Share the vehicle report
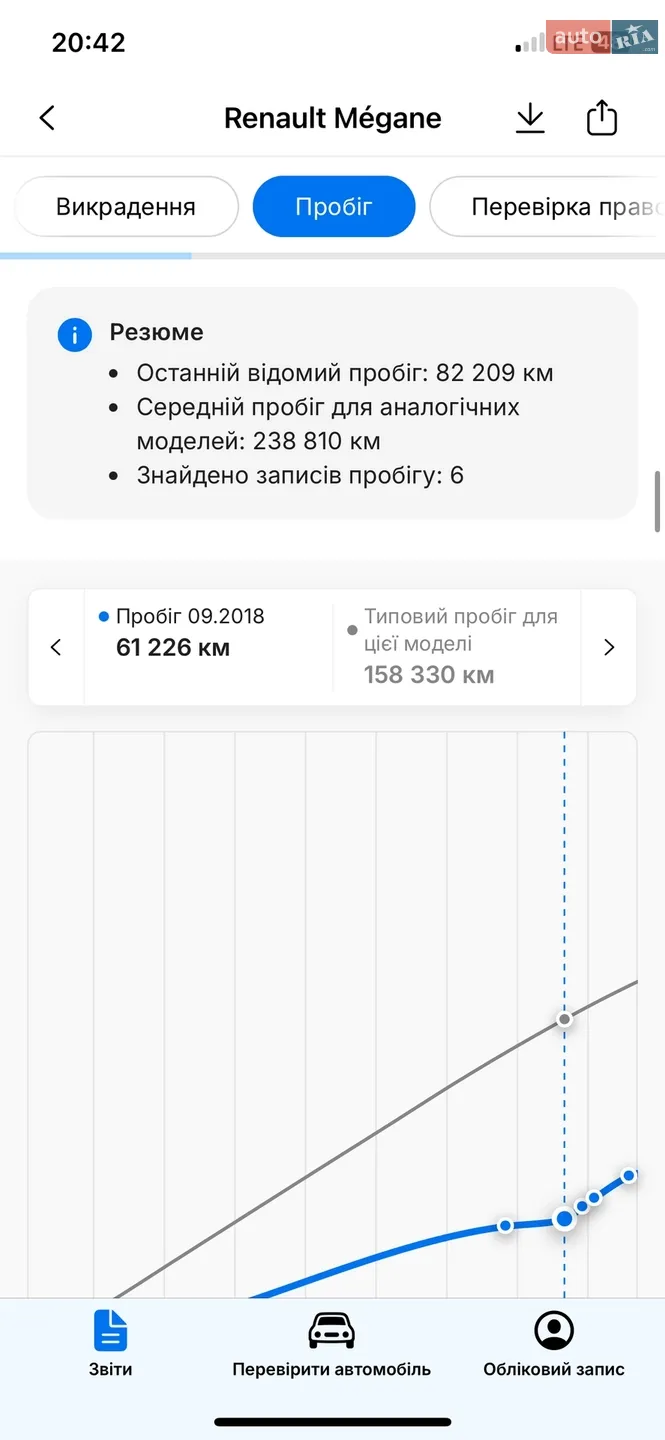 click(x=602, y=117)
